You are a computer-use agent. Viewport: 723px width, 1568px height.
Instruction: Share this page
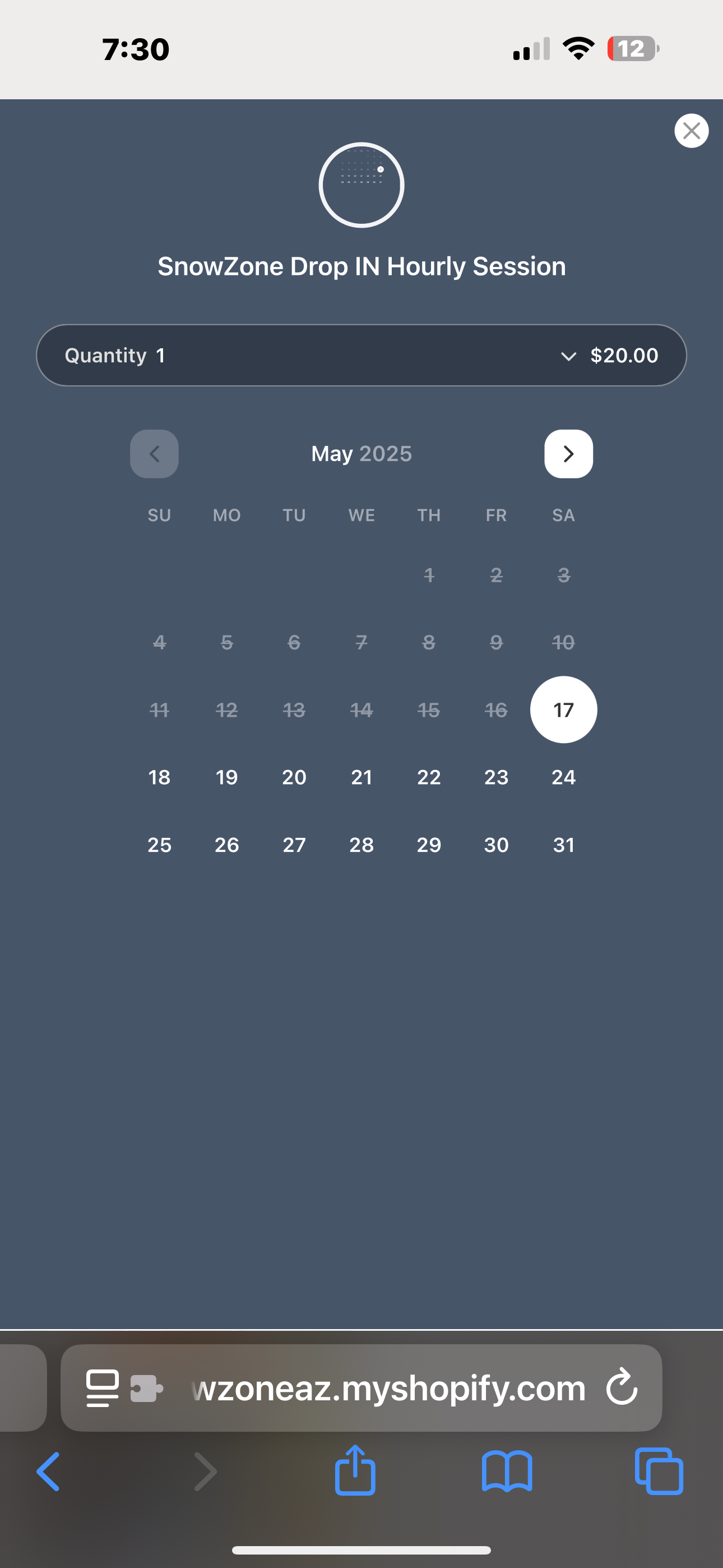pos(355,1471)
